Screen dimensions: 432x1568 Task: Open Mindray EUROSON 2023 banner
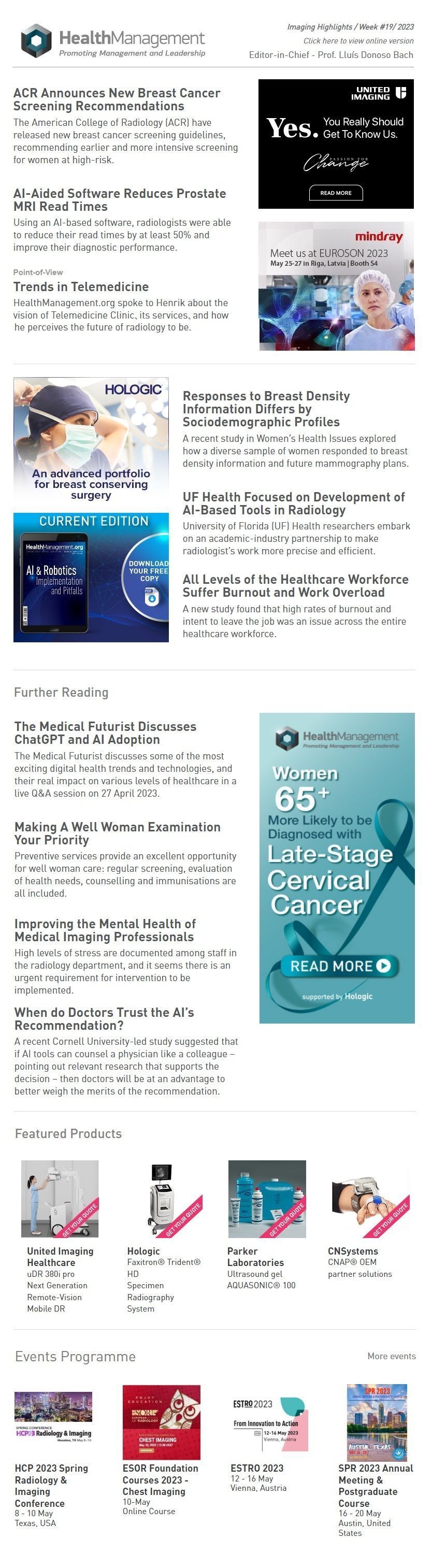(x=337, y=286)
